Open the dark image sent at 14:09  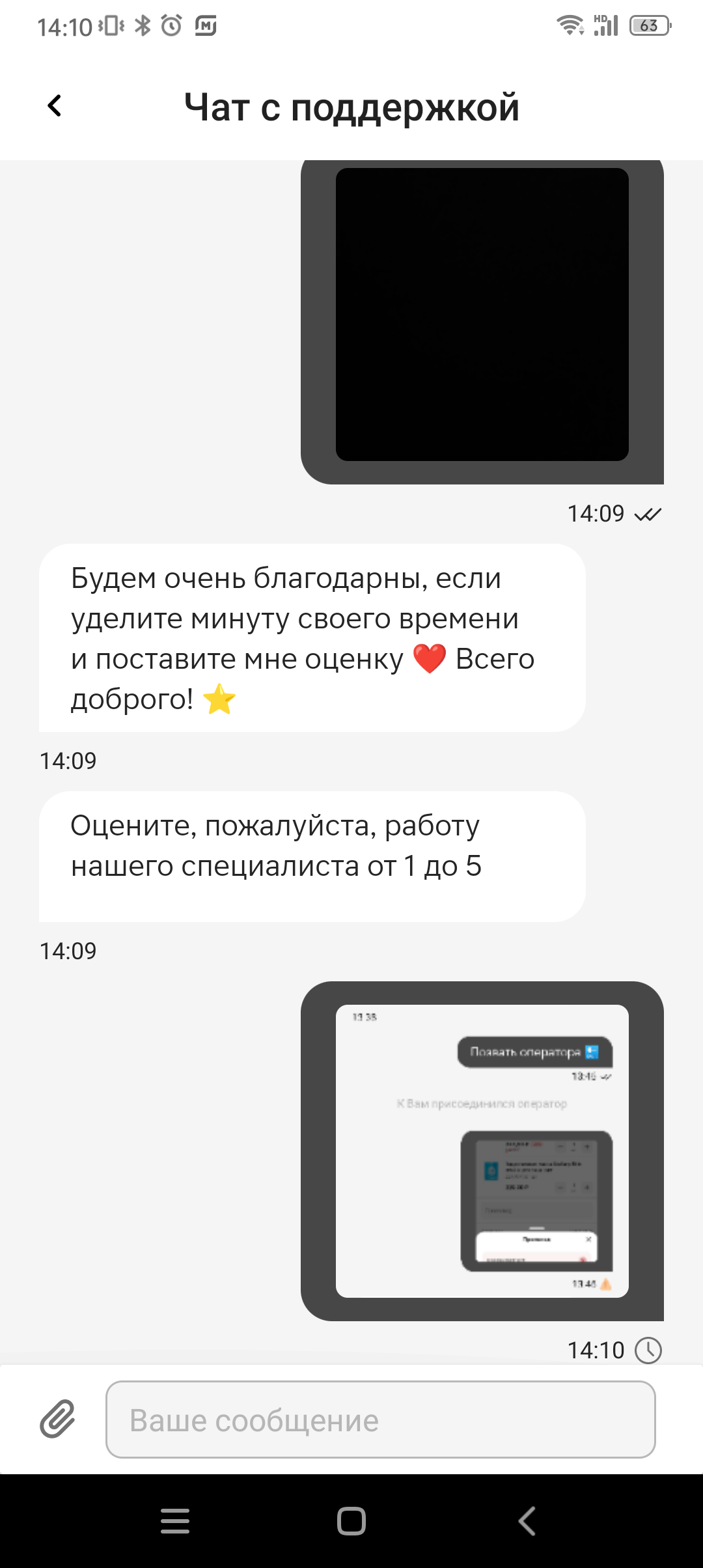tap(482, 315)
